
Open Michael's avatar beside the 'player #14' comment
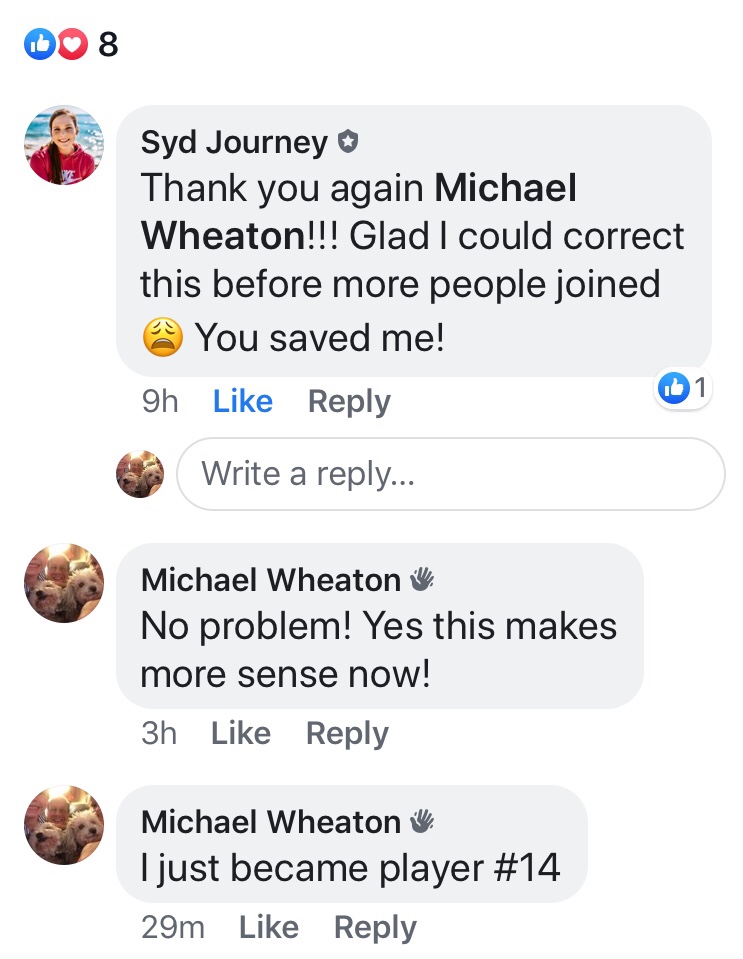coord(64,825)
